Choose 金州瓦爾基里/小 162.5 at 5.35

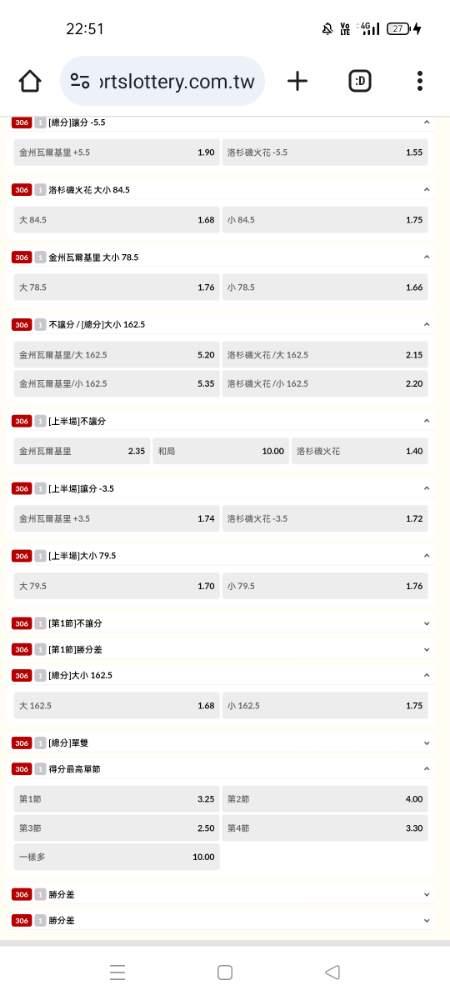click(117, 384)
